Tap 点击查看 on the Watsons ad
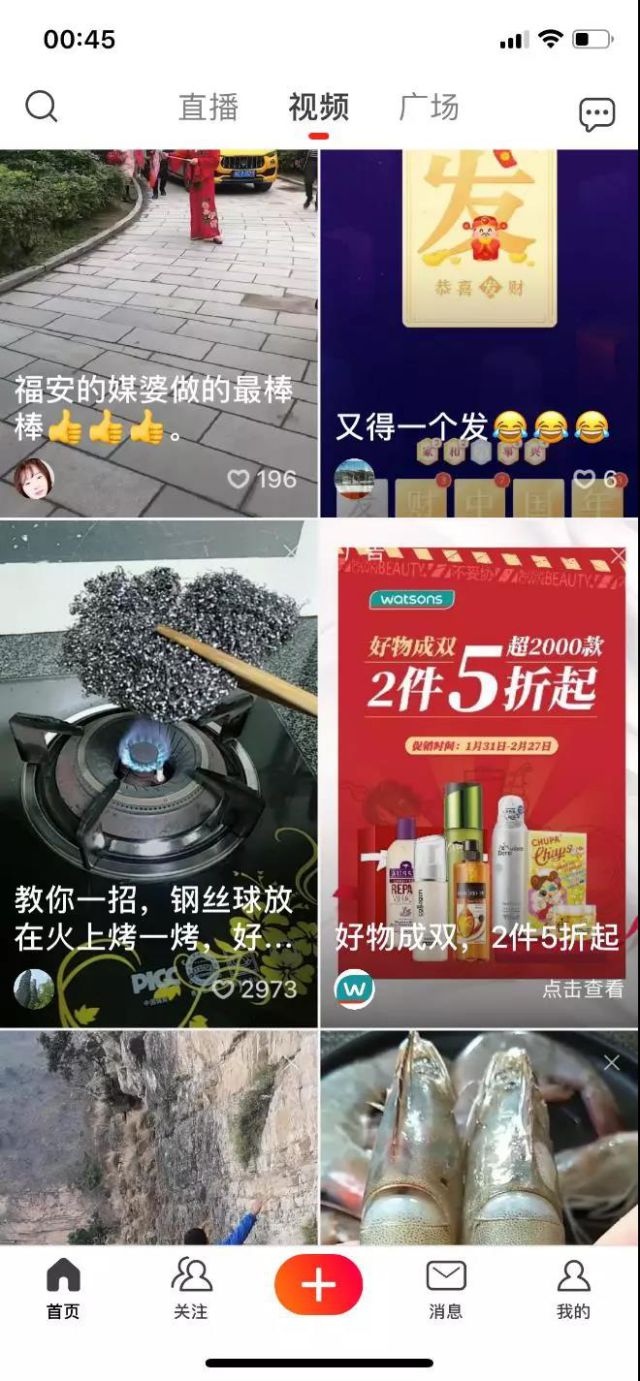This screenshot has height=1381, width=640. pos(582,989)
